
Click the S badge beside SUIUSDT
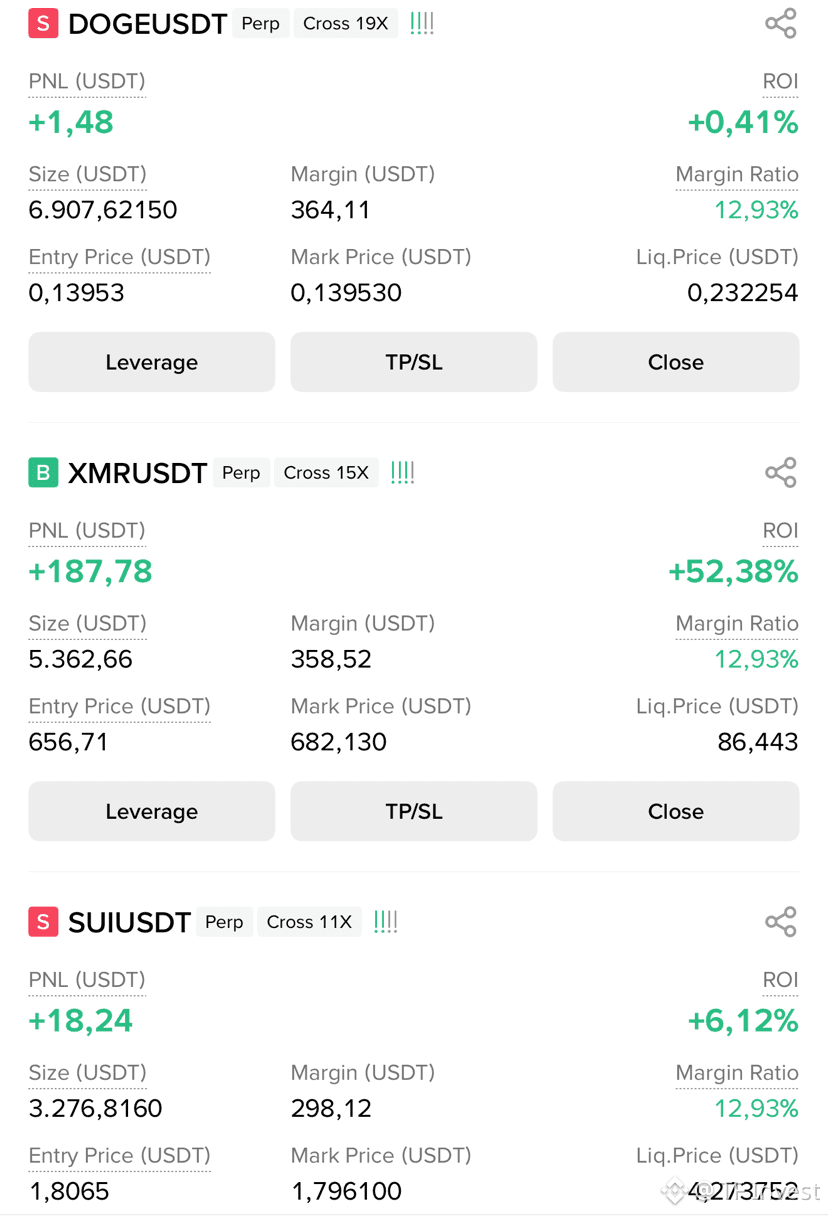42,921
